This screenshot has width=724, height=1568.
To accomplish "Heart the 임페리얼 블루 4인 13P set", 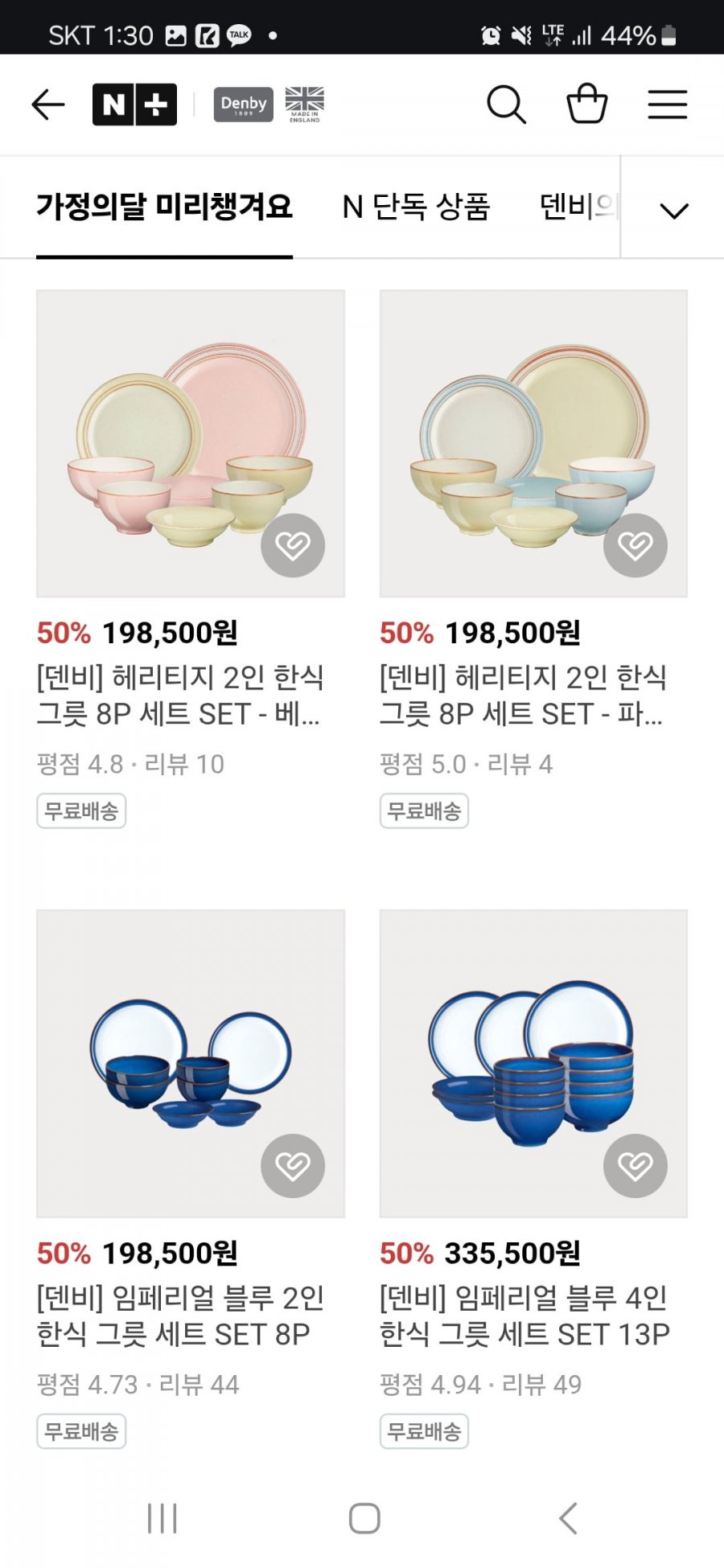I will click(x=636, y=1166).
